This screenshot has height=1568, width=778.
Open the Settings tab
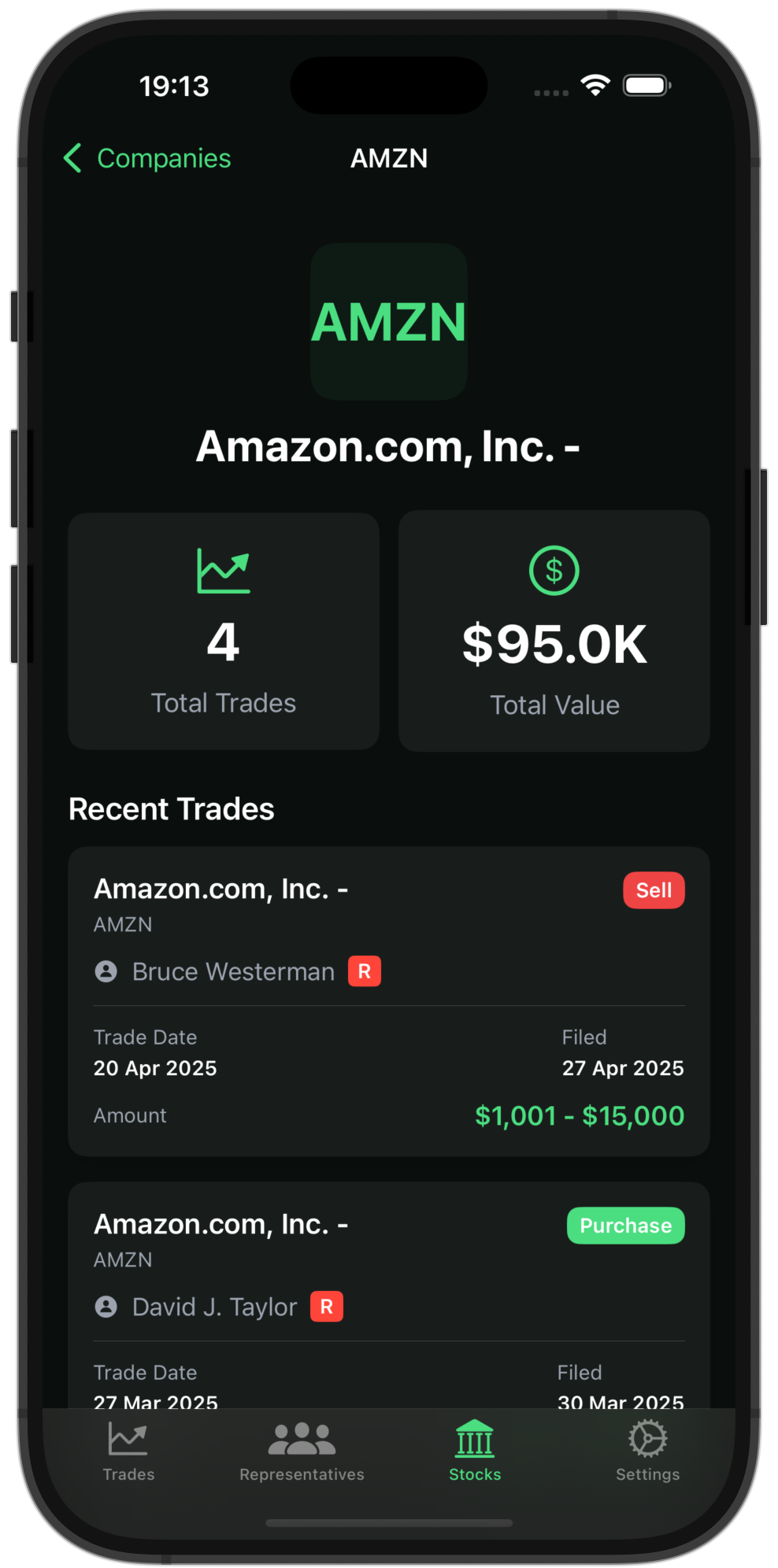click(647, 1452)
